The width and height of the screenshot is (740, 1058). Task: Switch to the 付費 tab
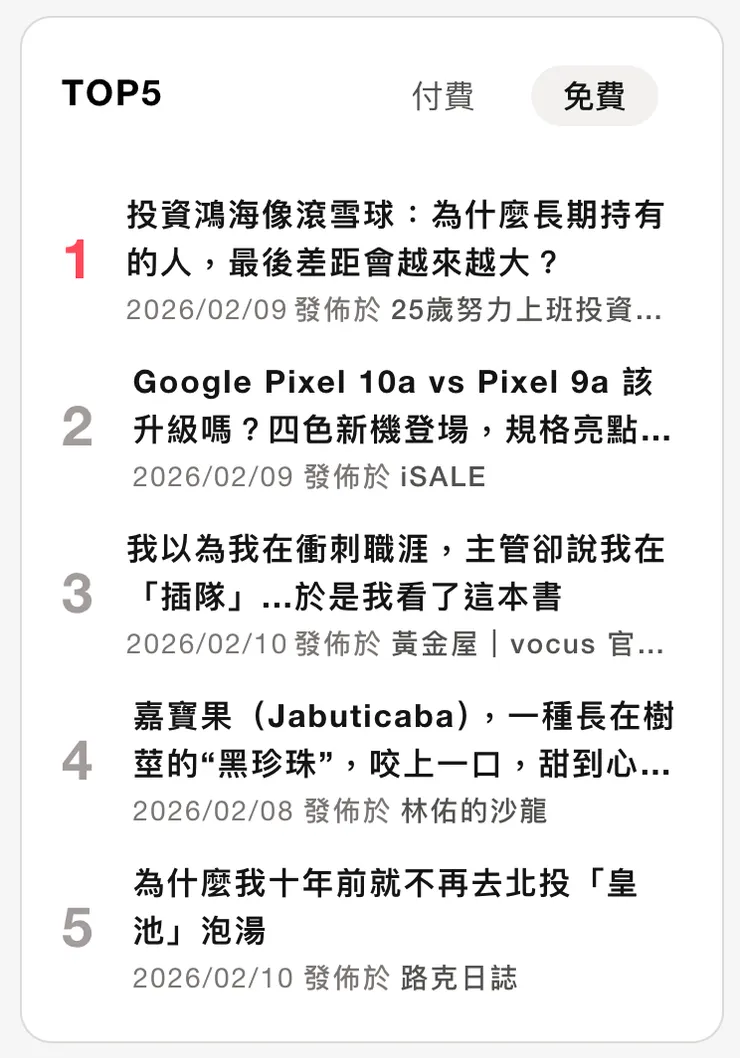tap(443, 97)
